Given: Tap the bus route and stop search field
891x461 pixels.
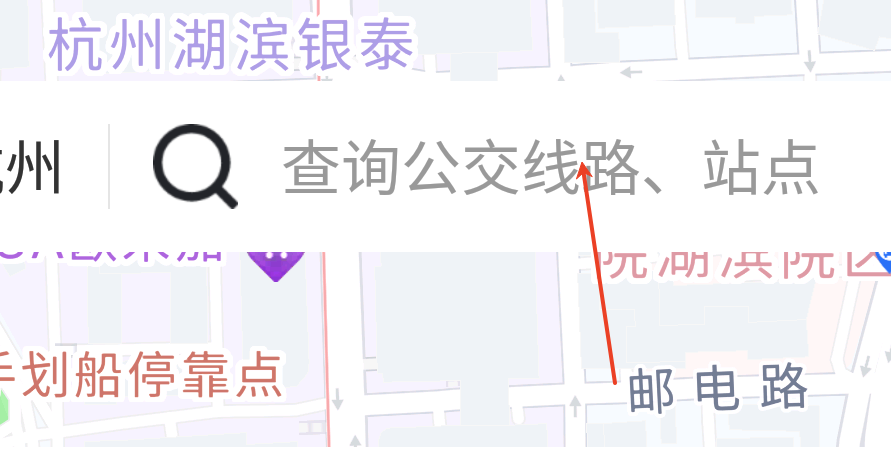Looking at the screenshot, I should 550,167.
